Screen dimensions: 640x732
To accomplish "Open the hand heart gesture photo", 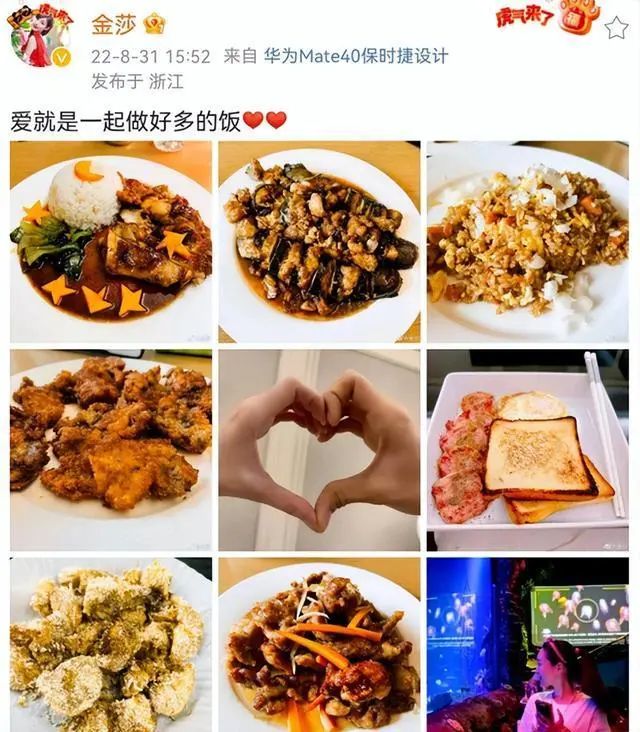I will (x=319, y=449).
